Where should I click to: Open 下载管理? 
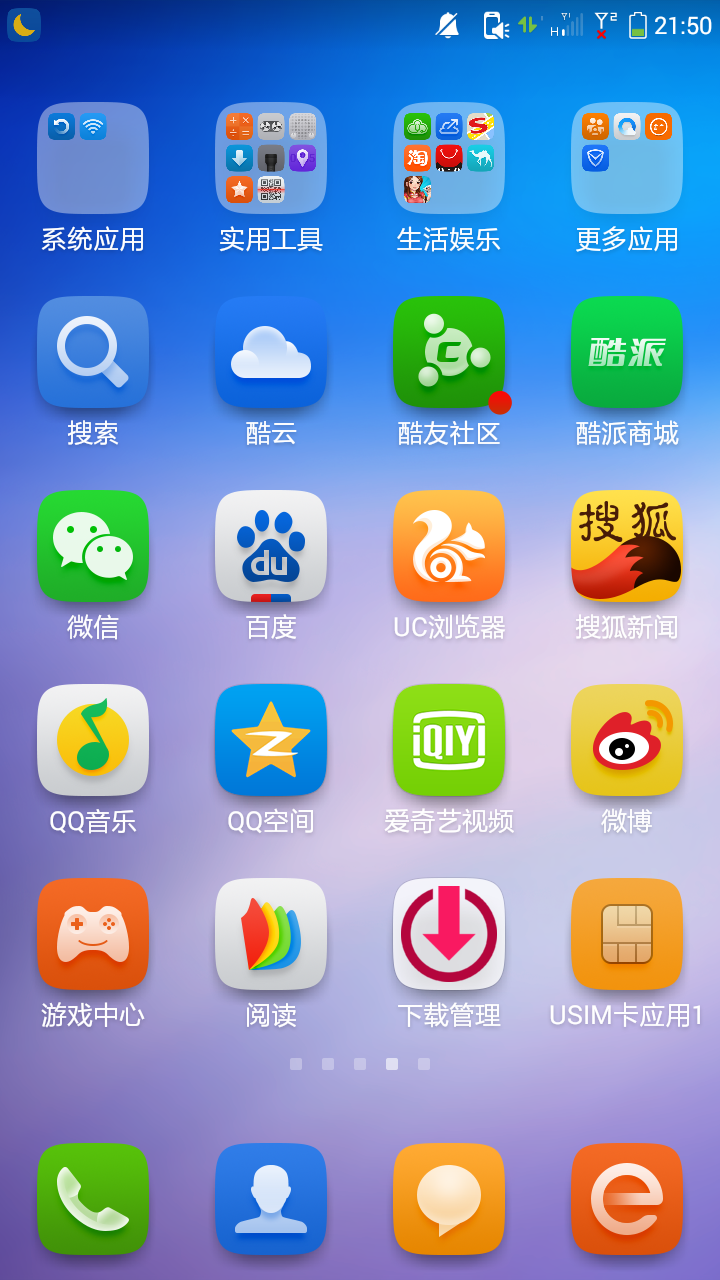449,934
